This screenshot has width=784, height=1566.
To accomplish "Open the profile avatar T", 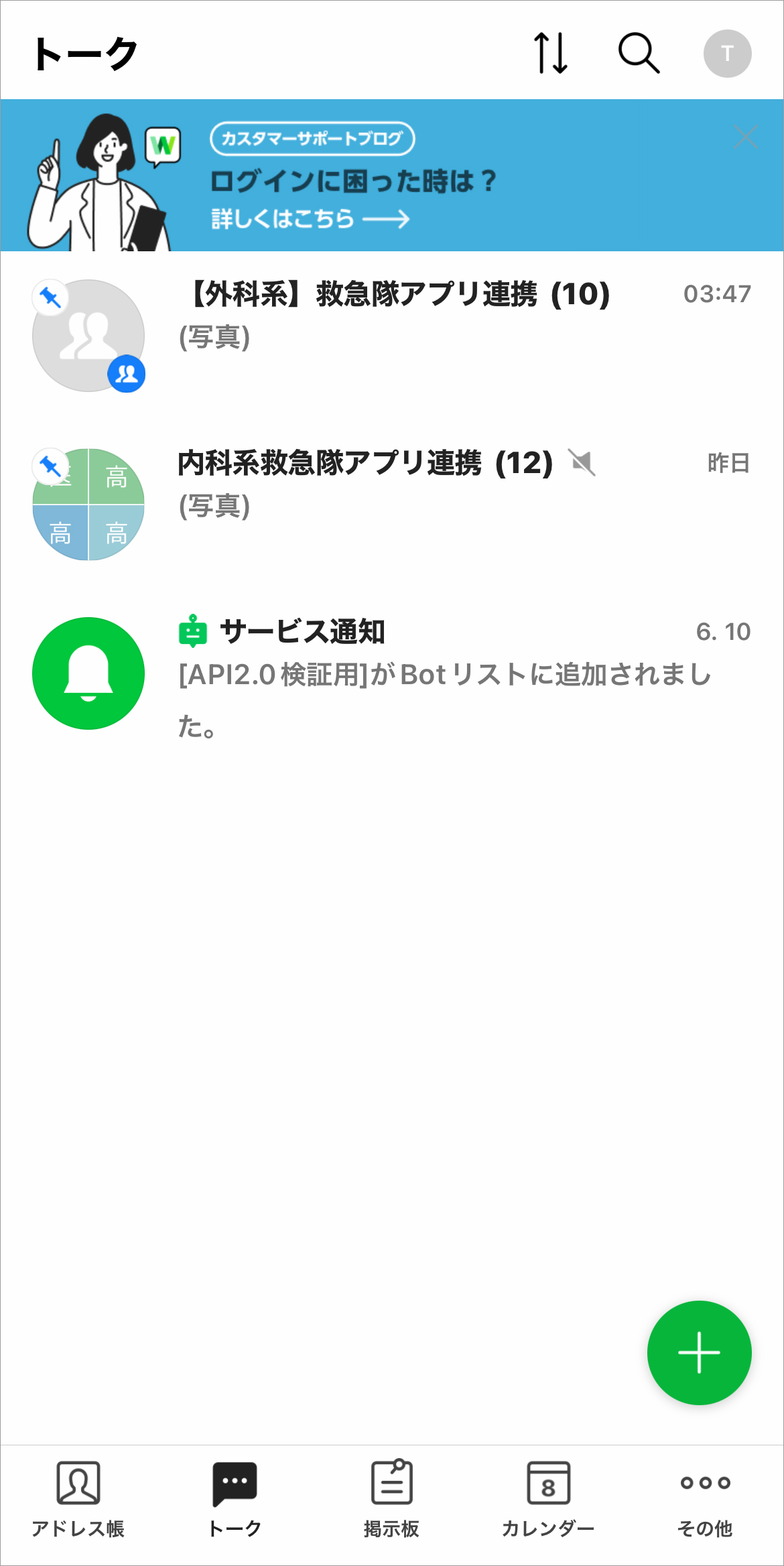I will [x=727, y=54].
